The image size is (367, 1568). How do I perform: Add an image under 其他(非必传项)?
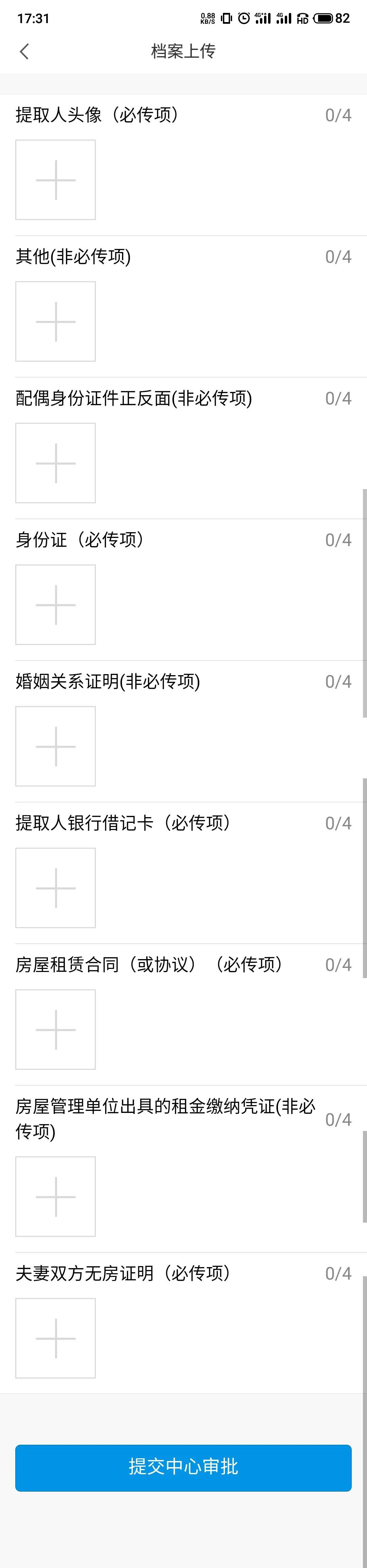[55, 321]
